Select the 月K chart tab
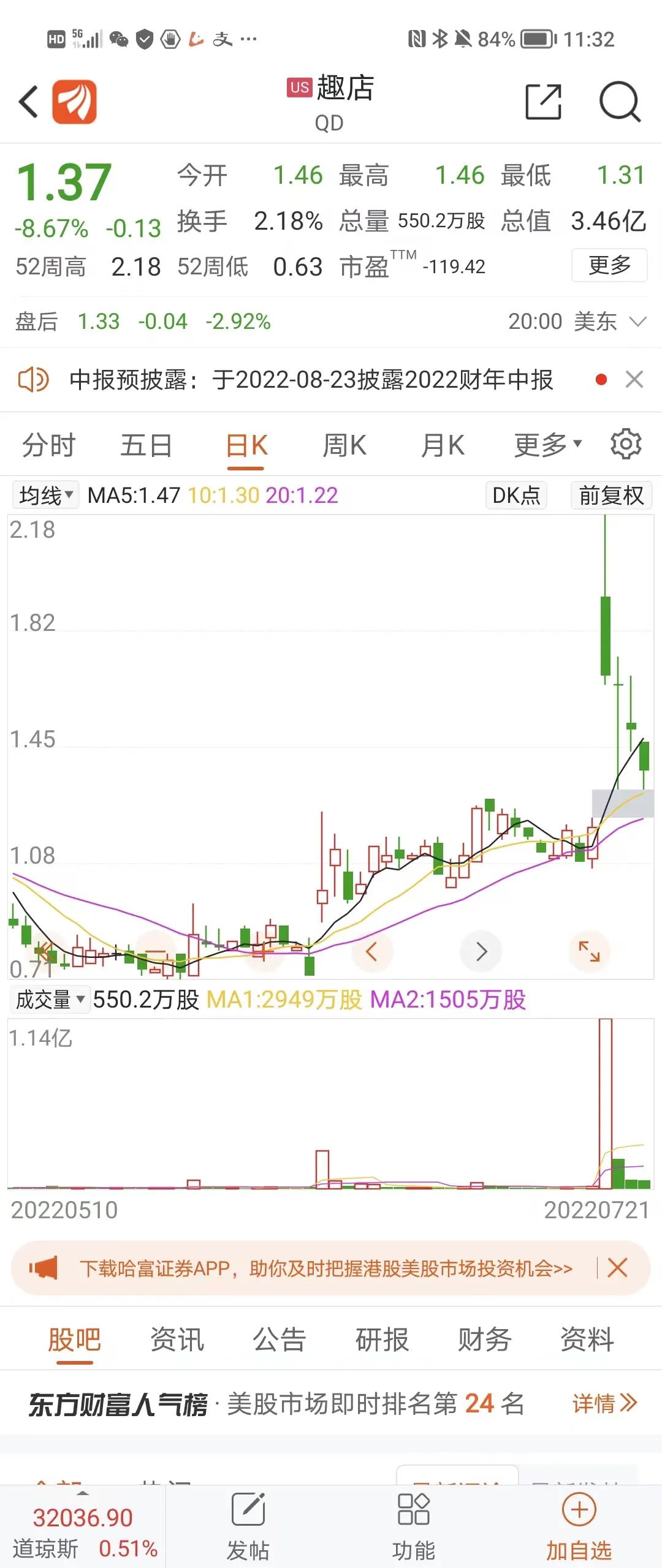This screenshot has width=662, height=1568. pos(442,445)
